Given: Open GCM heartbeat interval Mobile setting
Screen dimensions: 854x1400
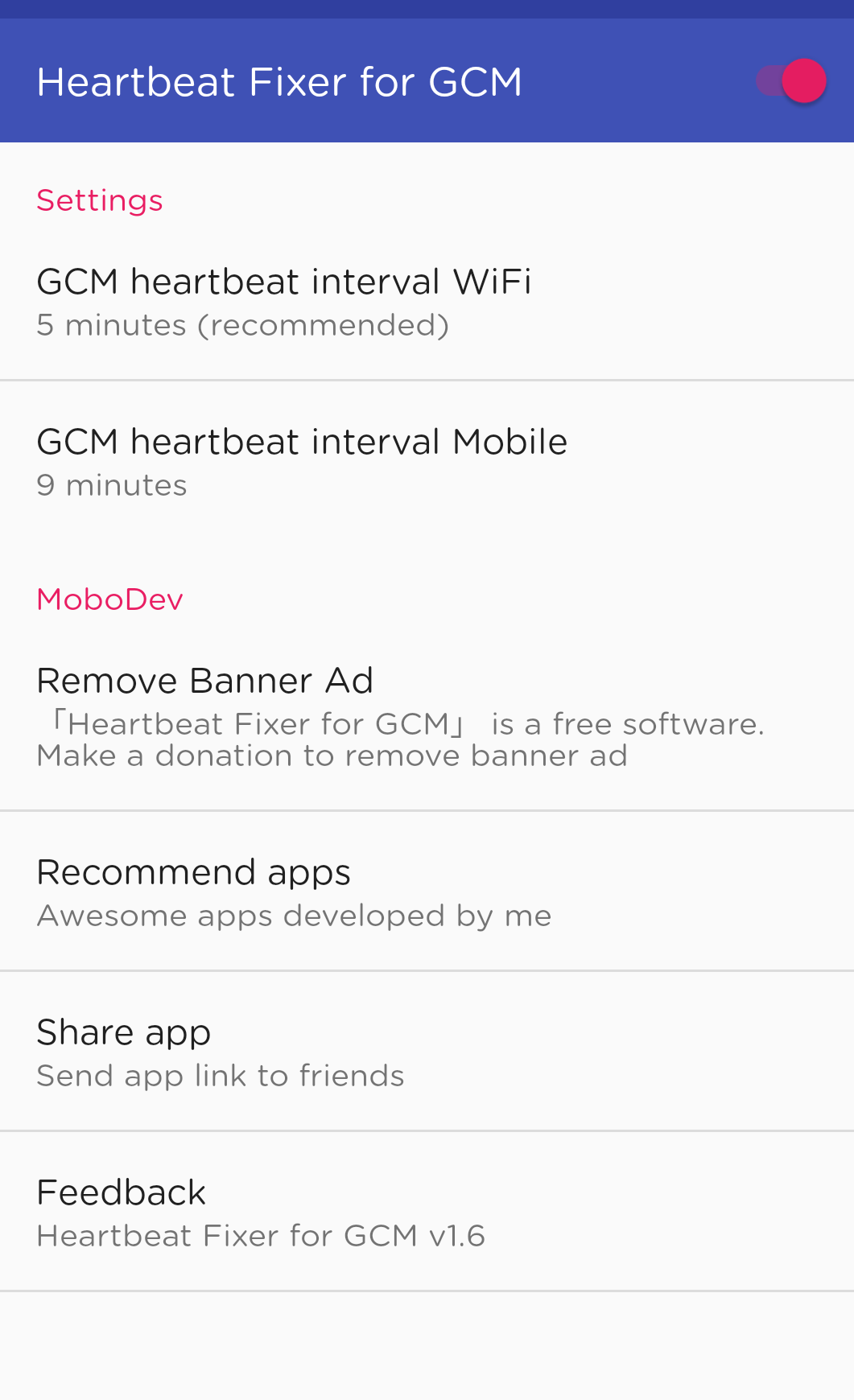Looking at the screenshot, I should pyautogui.click(x=427, y=463).
